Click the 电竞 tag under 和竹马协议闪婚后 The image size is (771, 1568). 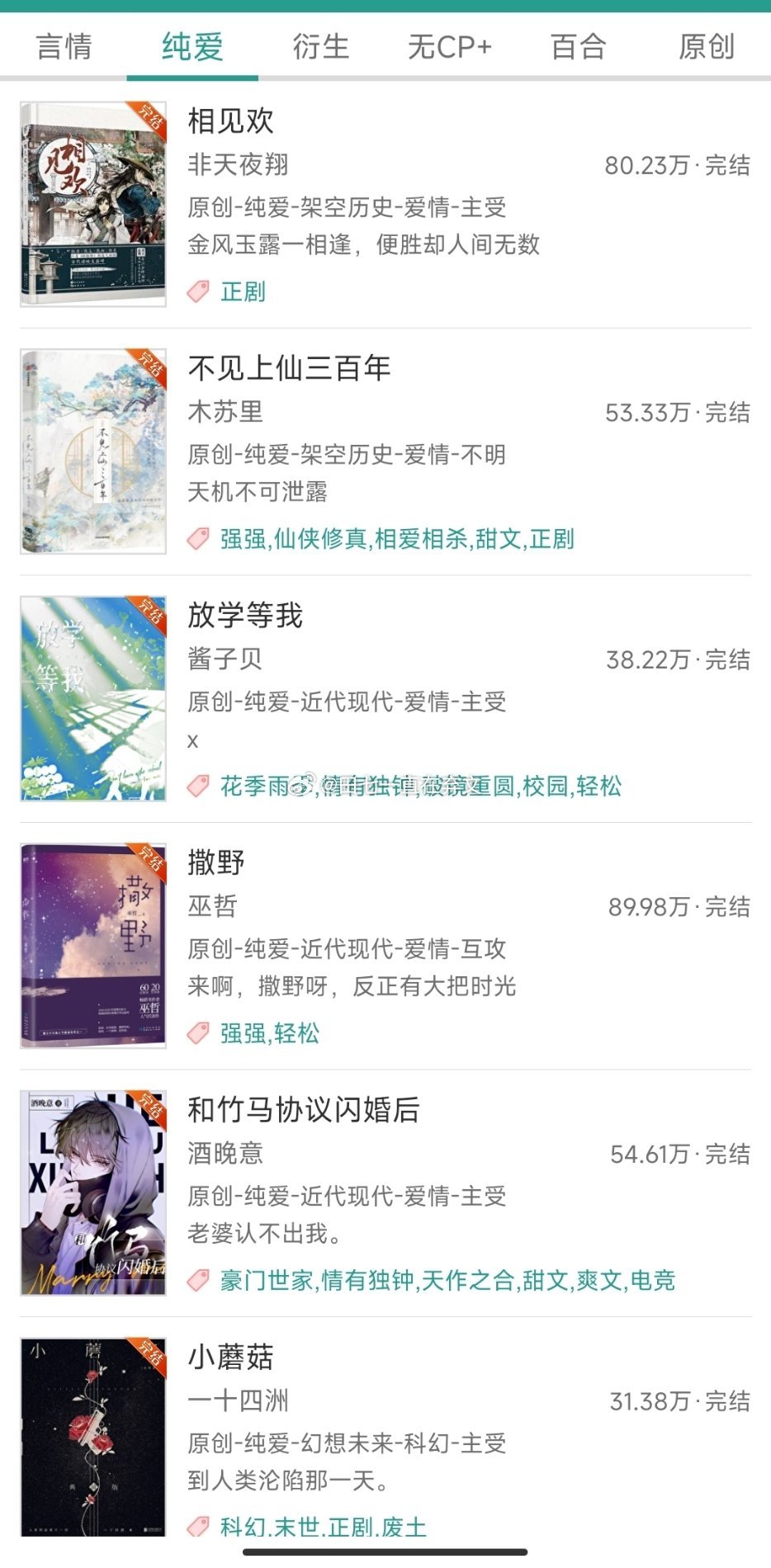(653, 1280)
